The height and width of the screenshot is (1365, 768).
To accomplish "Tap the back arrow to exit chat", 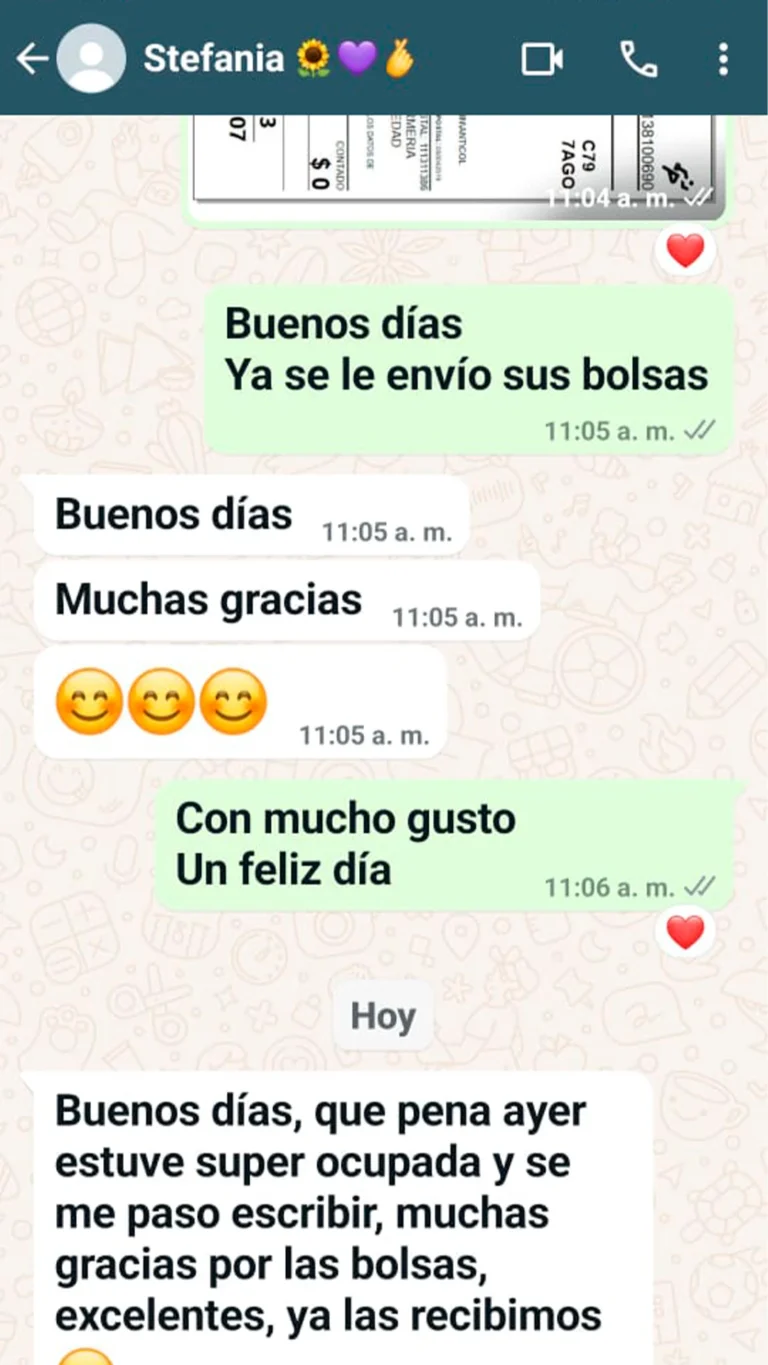I will (33, 59).
